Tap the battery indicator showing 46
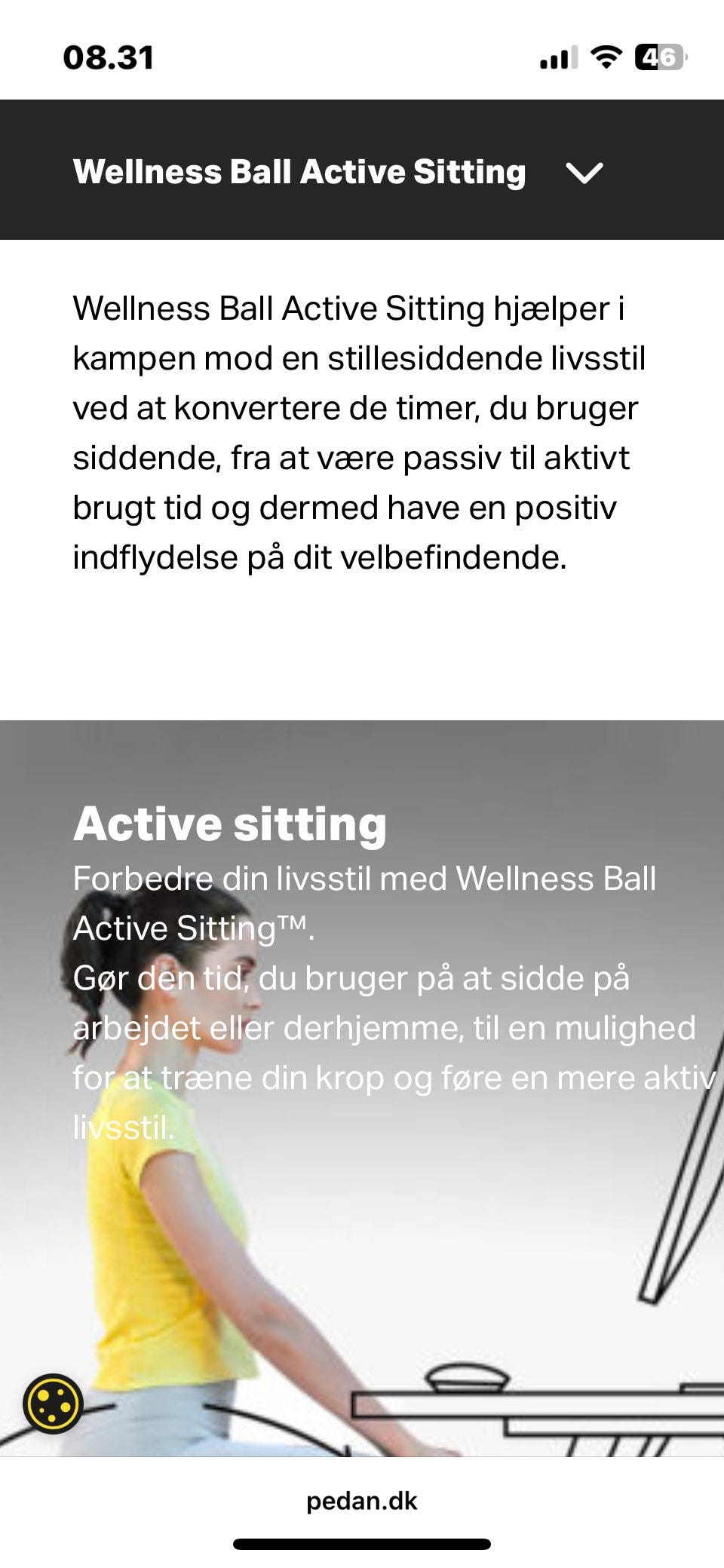724x1568 pixels. (x=658, y=56)
